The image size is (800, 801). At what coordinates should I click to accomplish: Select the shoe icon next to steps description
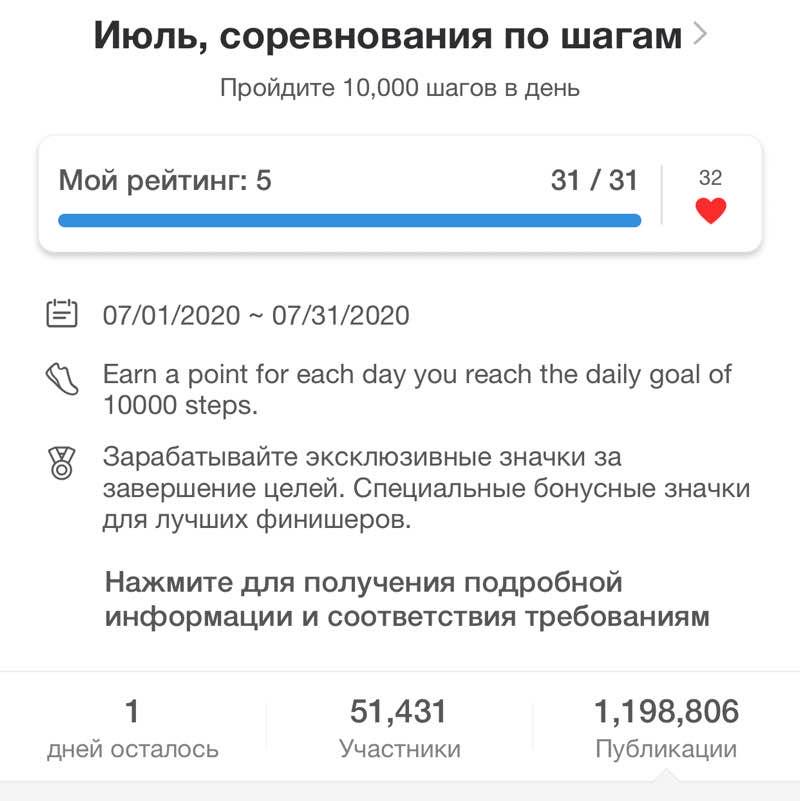pos(63,377)
